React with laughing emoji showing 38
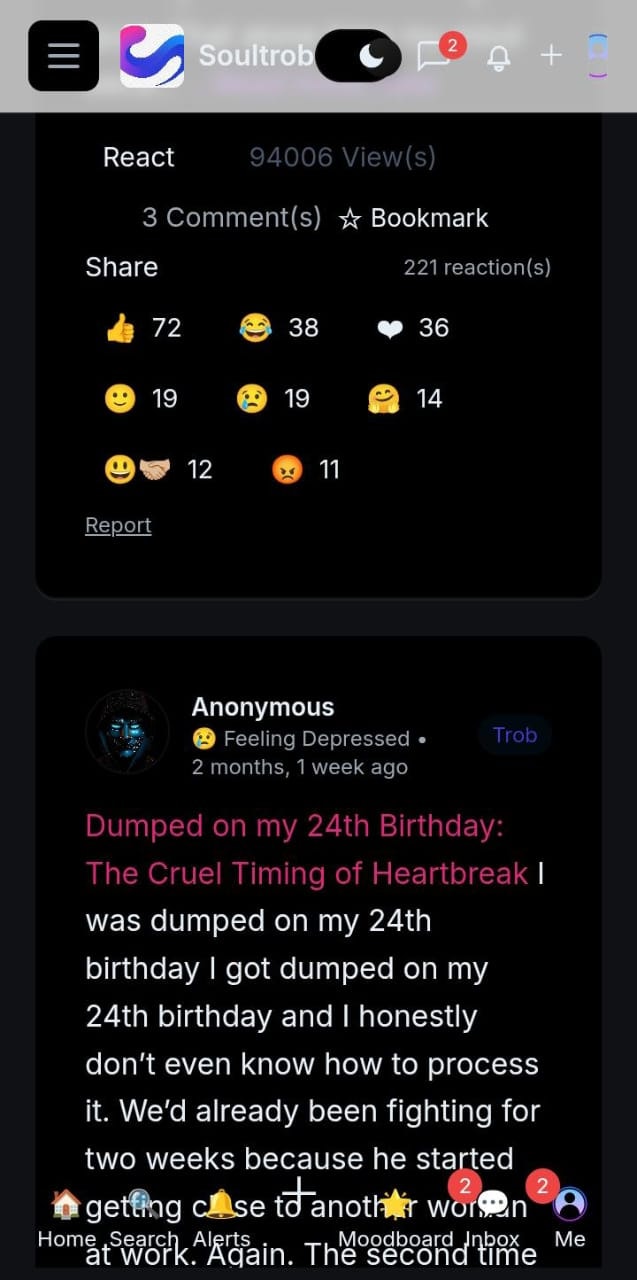 click(278, 328)
